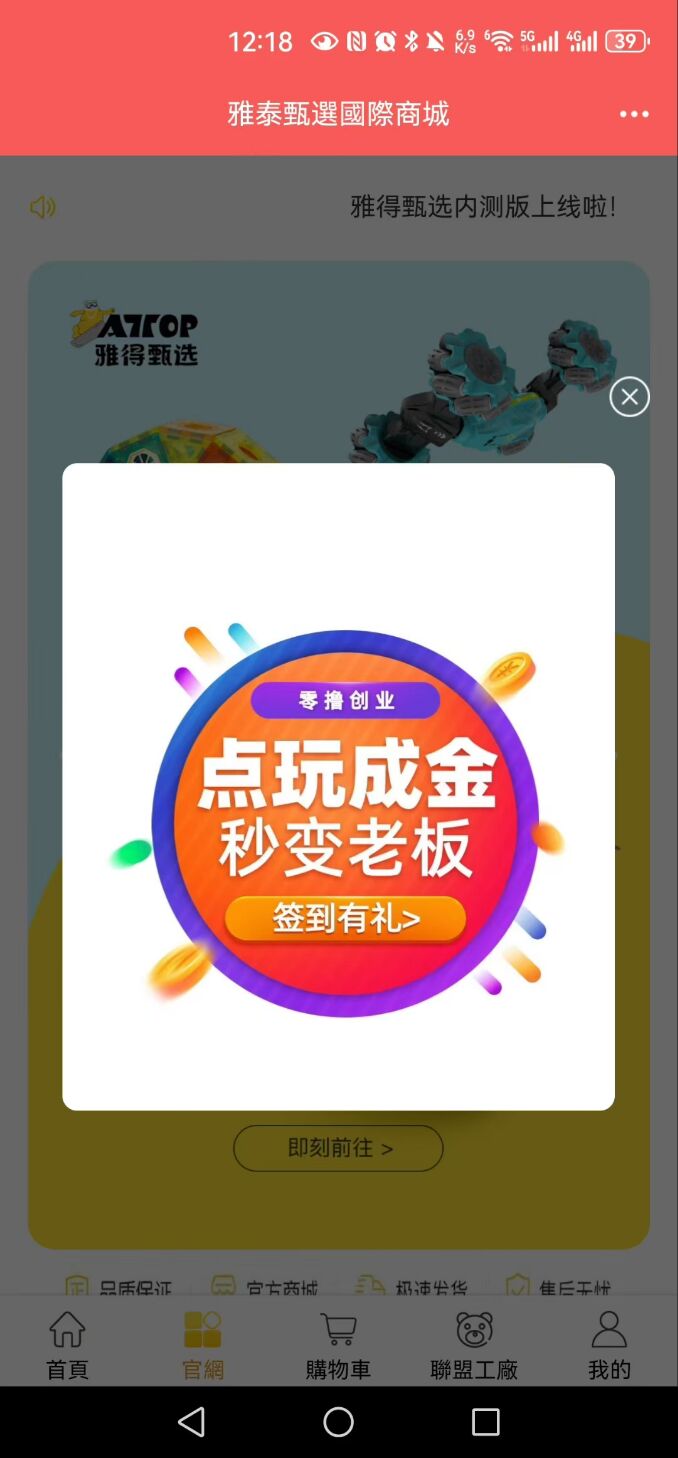Tap the system home button

tap(339, 1422)
